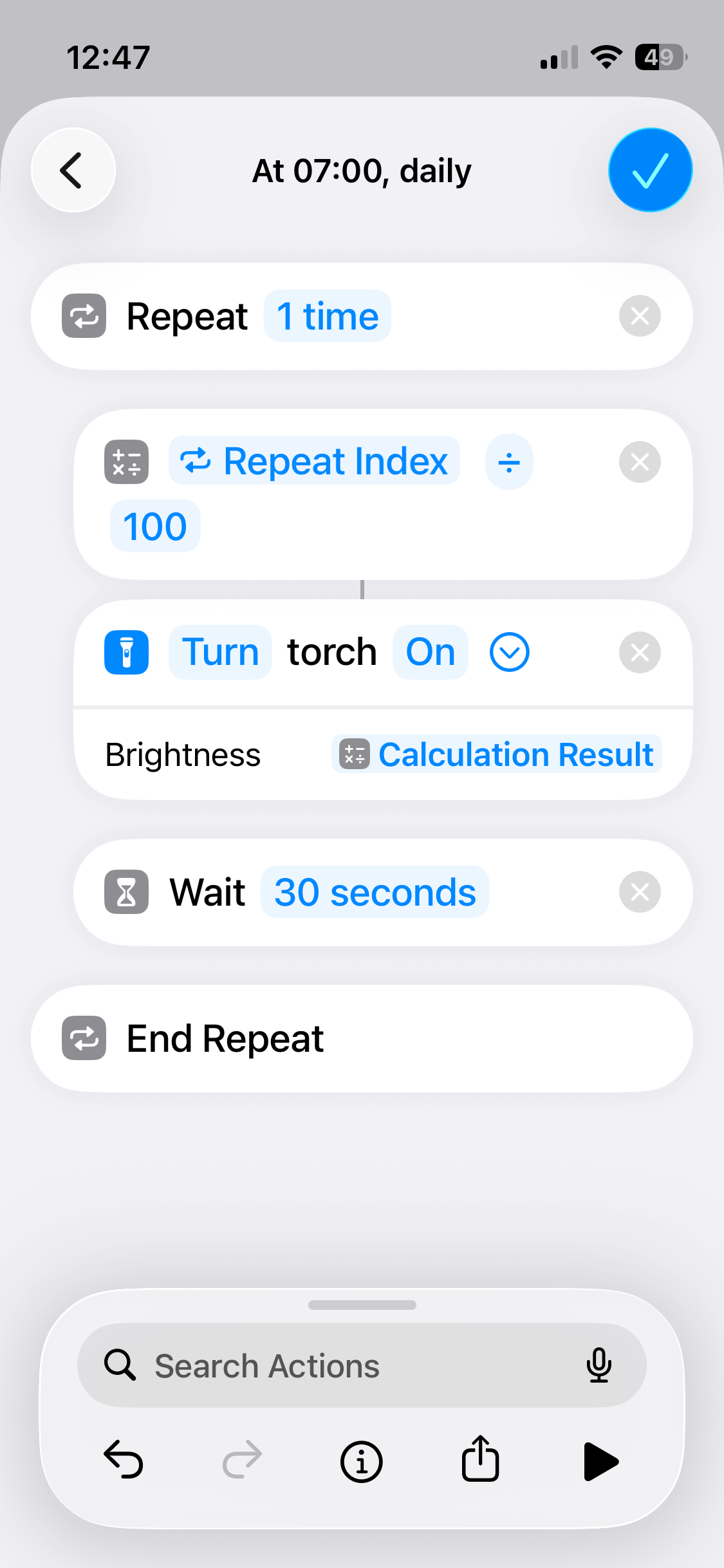
Task: Tap the torch flashlight icon
Action: click(126, 651)
